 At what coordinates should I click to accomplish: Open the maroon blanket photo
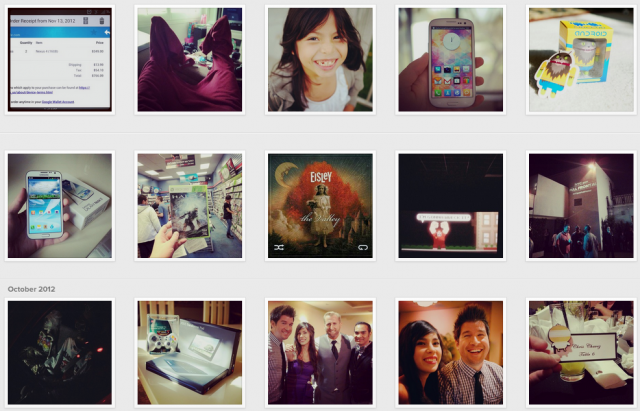[x=189, y=58]
